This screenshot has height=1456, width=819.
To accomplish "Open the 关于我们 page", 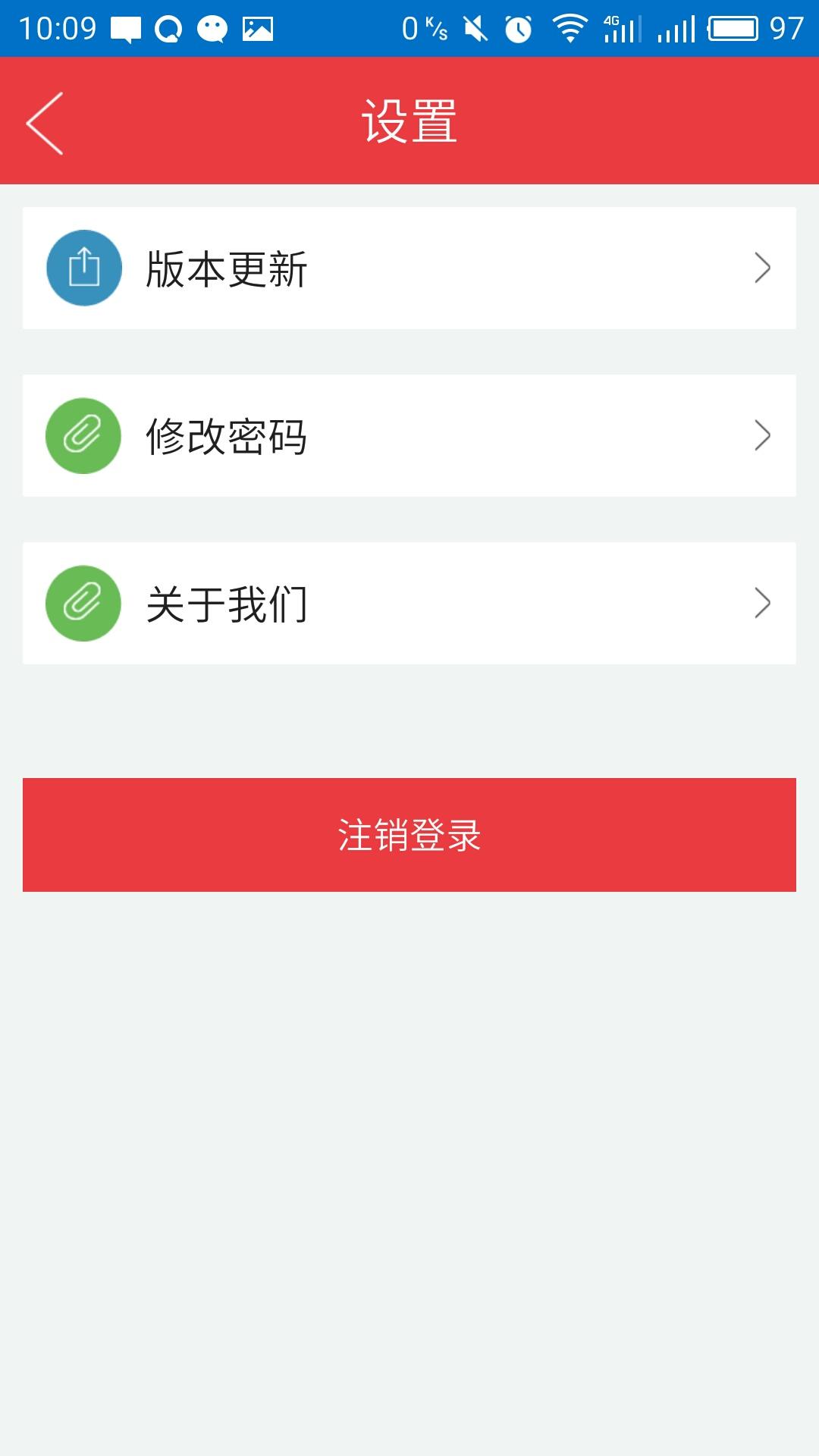I will click(409, 603).
